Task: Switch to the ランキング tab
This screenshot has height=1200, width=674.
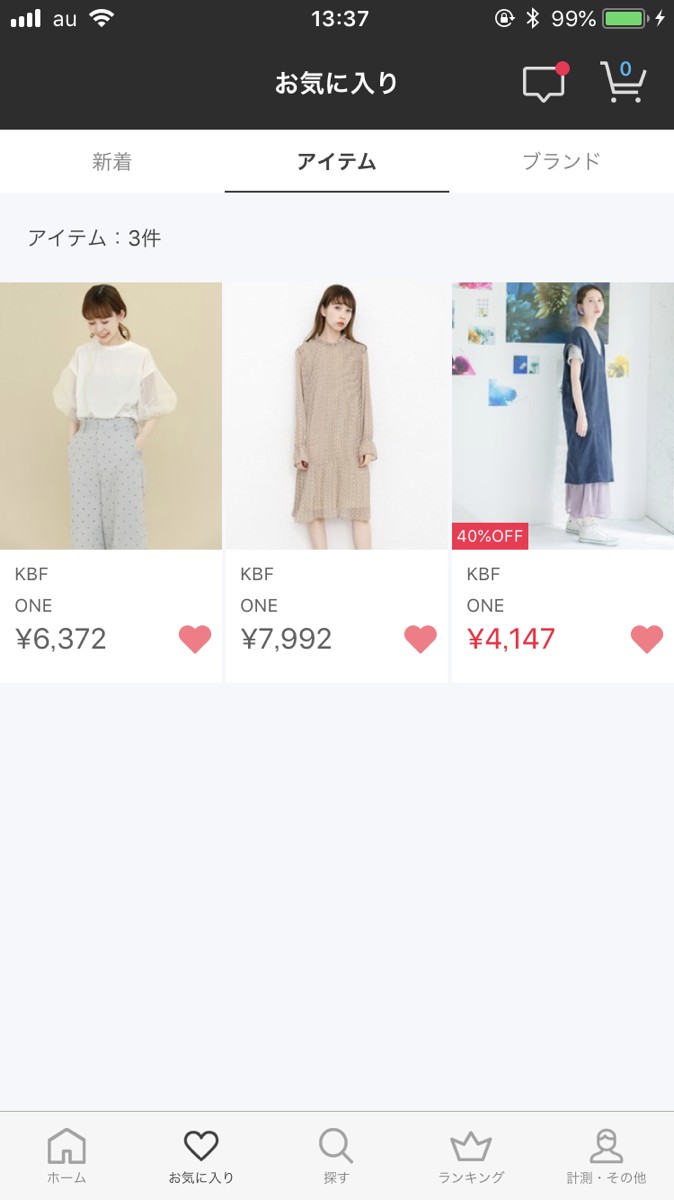Action: coord(471,1156)
